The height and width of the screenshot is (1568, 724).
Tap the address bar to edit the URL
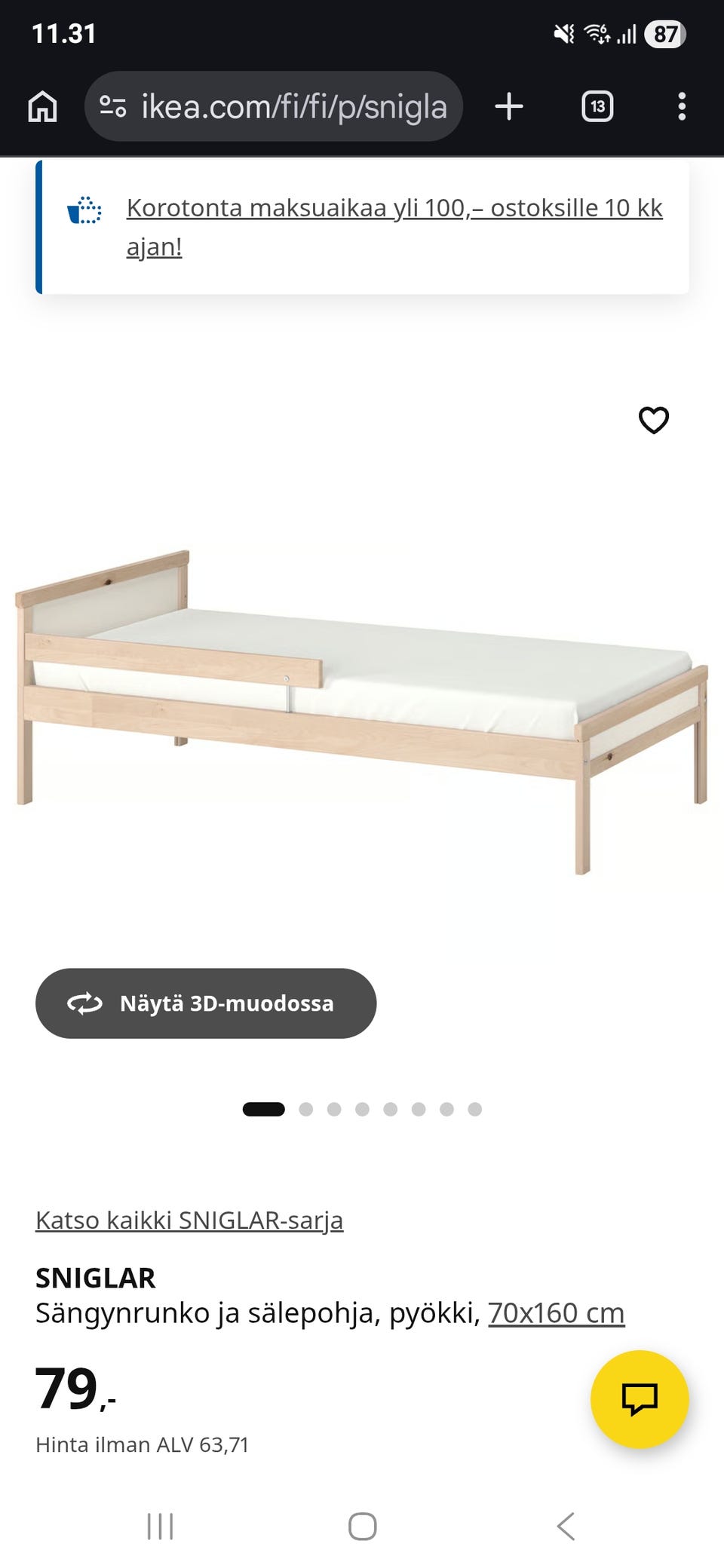click(x=294, y=106)
